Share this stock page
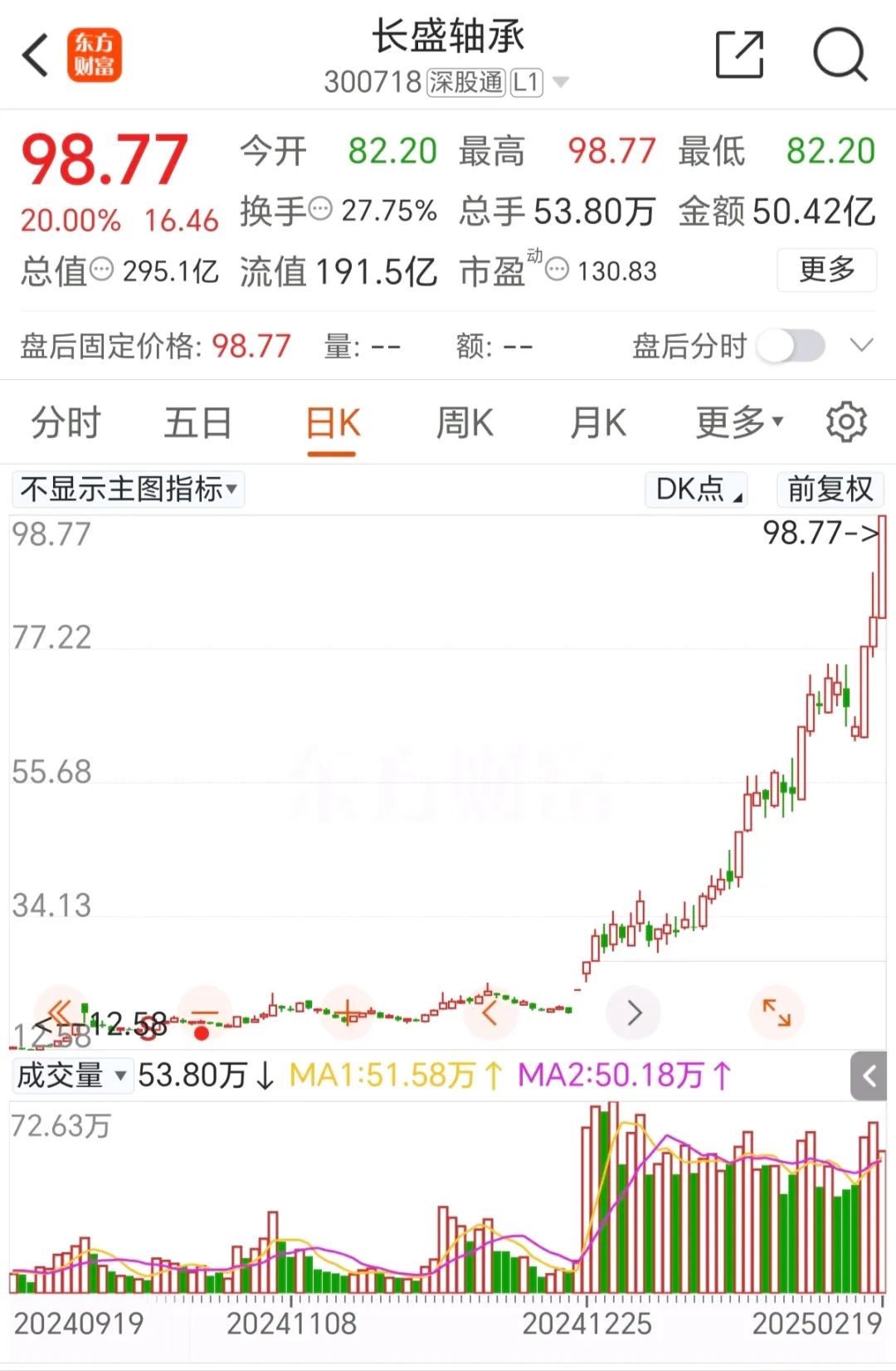The width and height of the screenshot is (896, 1371). tap(738, 55)
